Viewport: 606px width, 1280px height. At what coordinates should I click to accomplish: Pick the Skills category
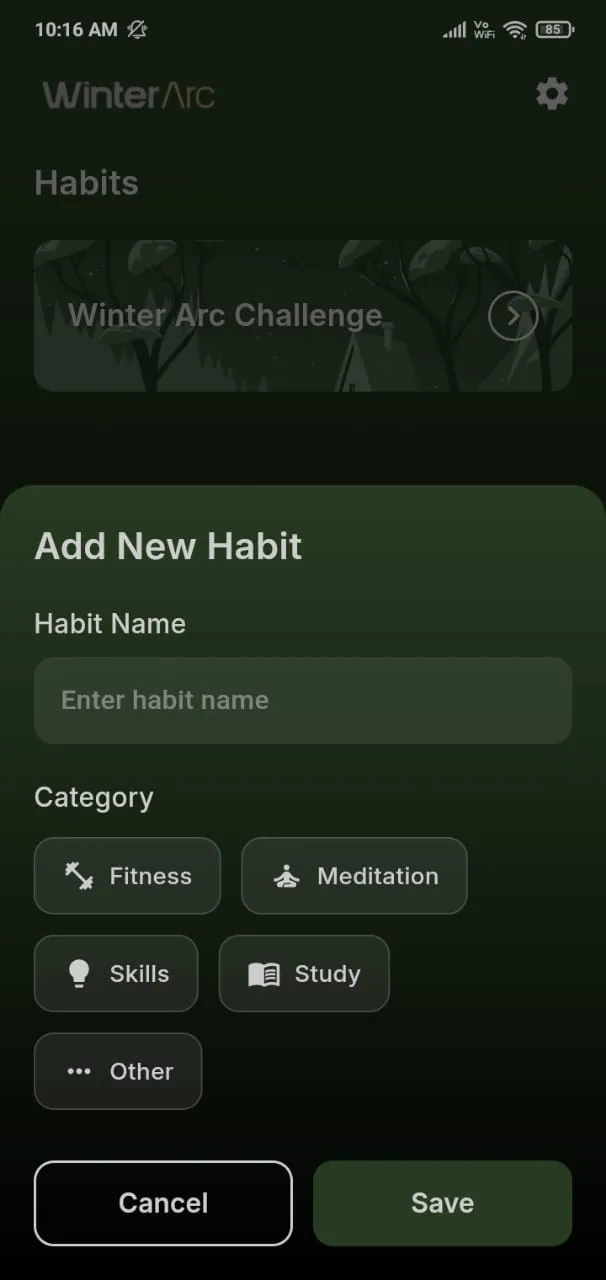[116, 974]
